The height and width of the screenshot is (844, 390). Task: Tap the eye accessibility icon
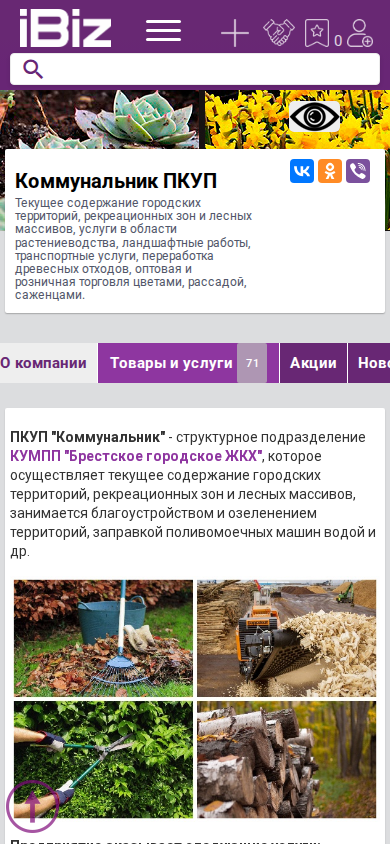[315, 116]
